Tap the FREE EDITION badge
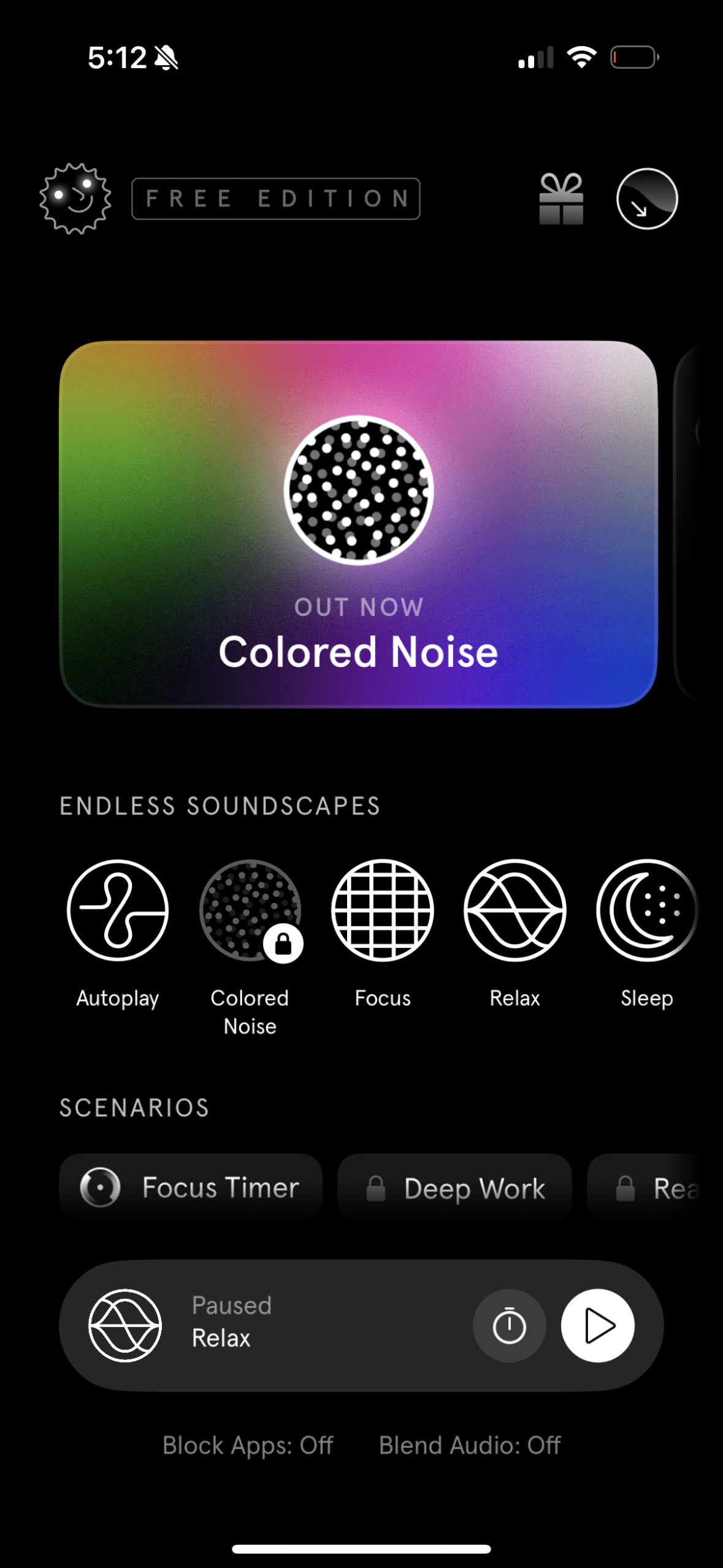 click(276, 198)
